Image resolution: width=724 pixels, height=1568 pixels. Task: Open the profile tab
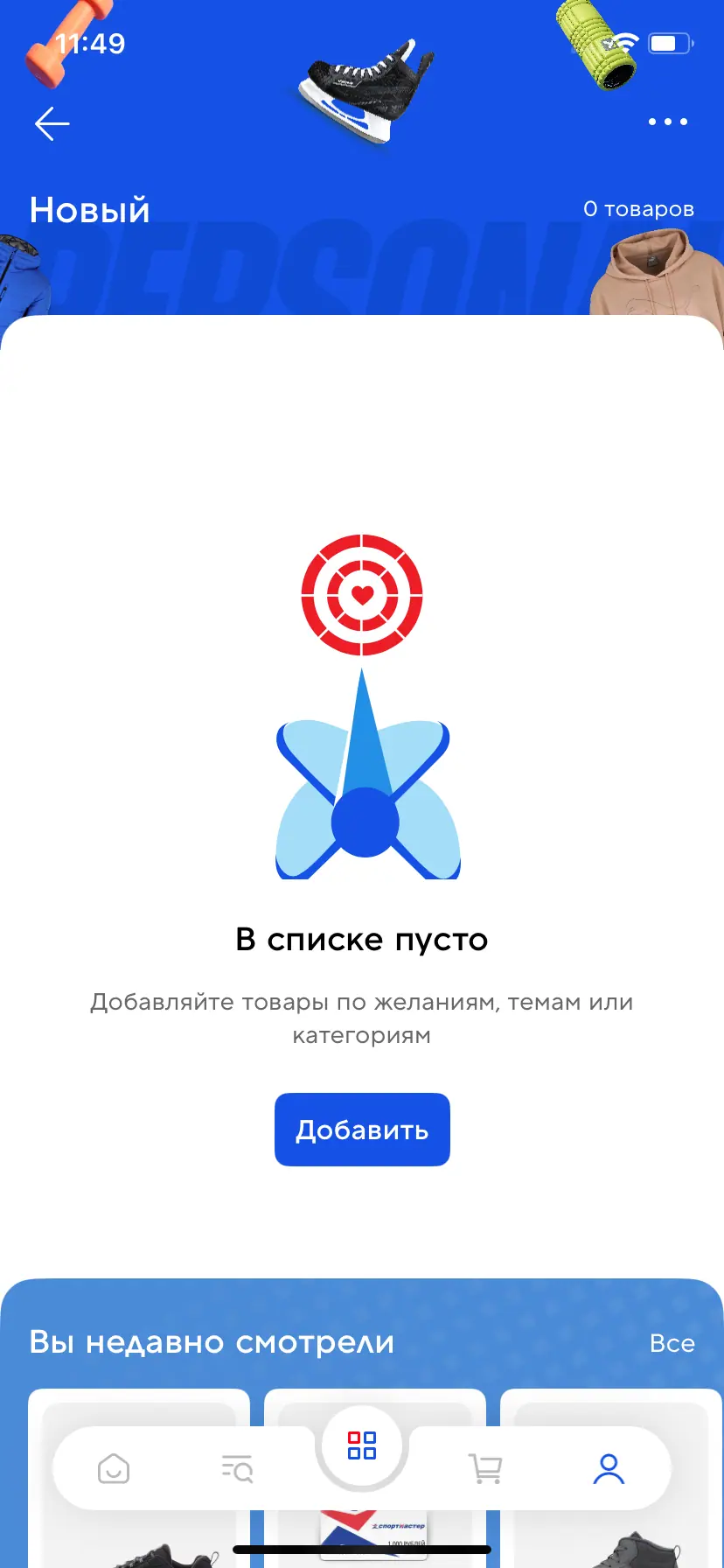609,1468
